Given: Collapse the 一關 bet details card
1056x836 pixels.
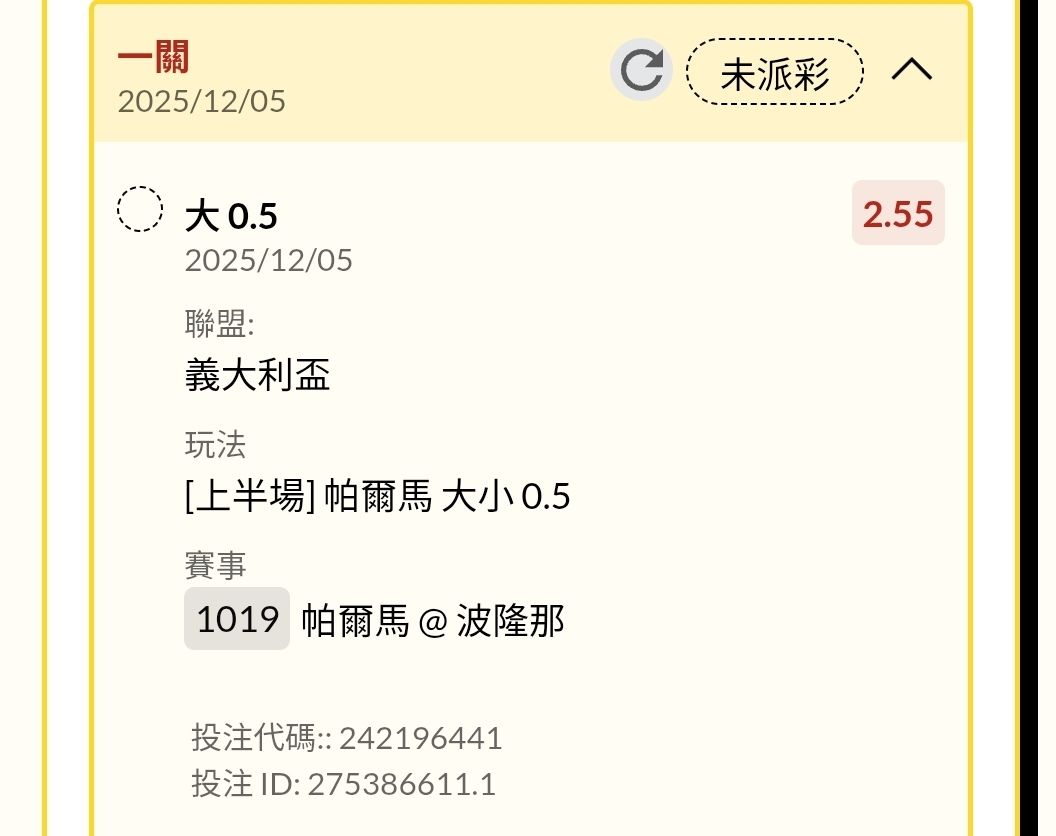Looking at the screenshot, I should click(911, 70).
